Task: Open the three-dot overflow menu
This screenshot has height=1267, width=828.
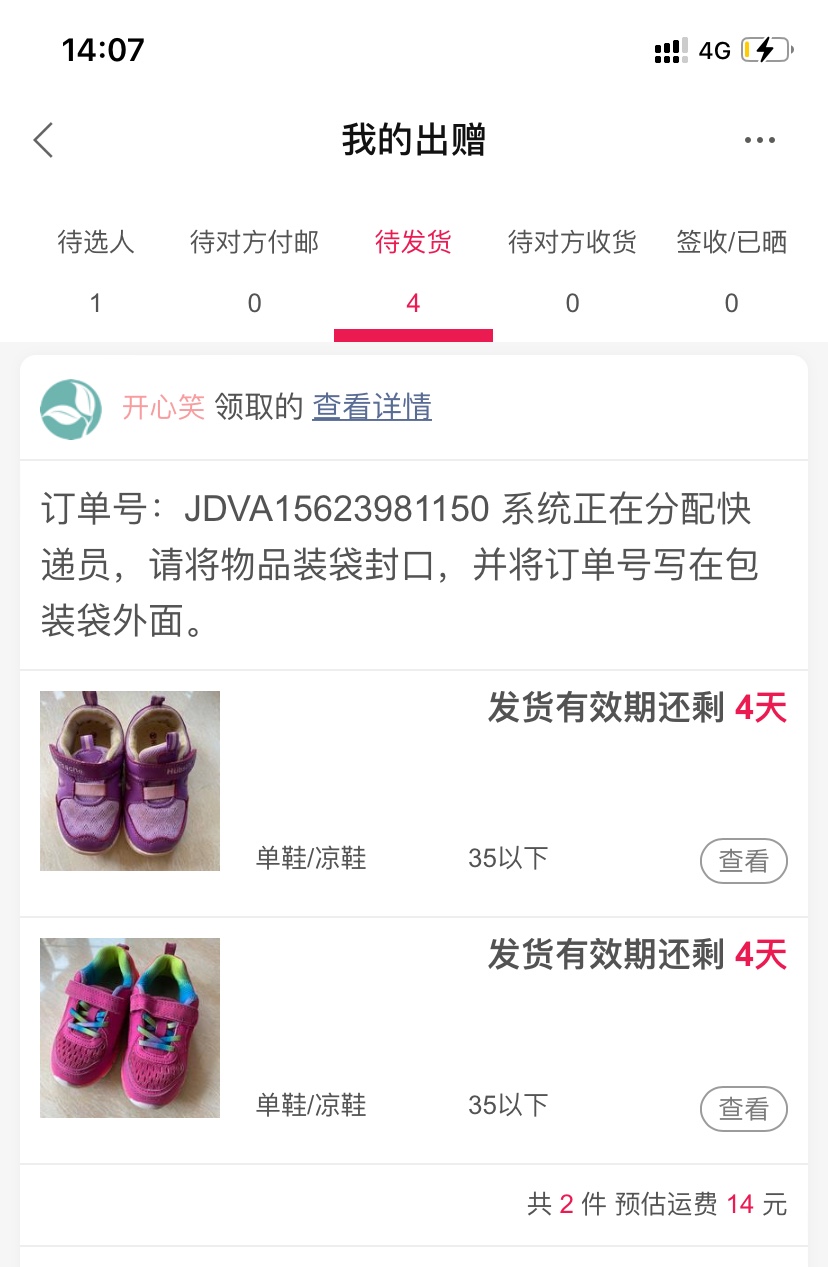Action: [x=759, y=141]
